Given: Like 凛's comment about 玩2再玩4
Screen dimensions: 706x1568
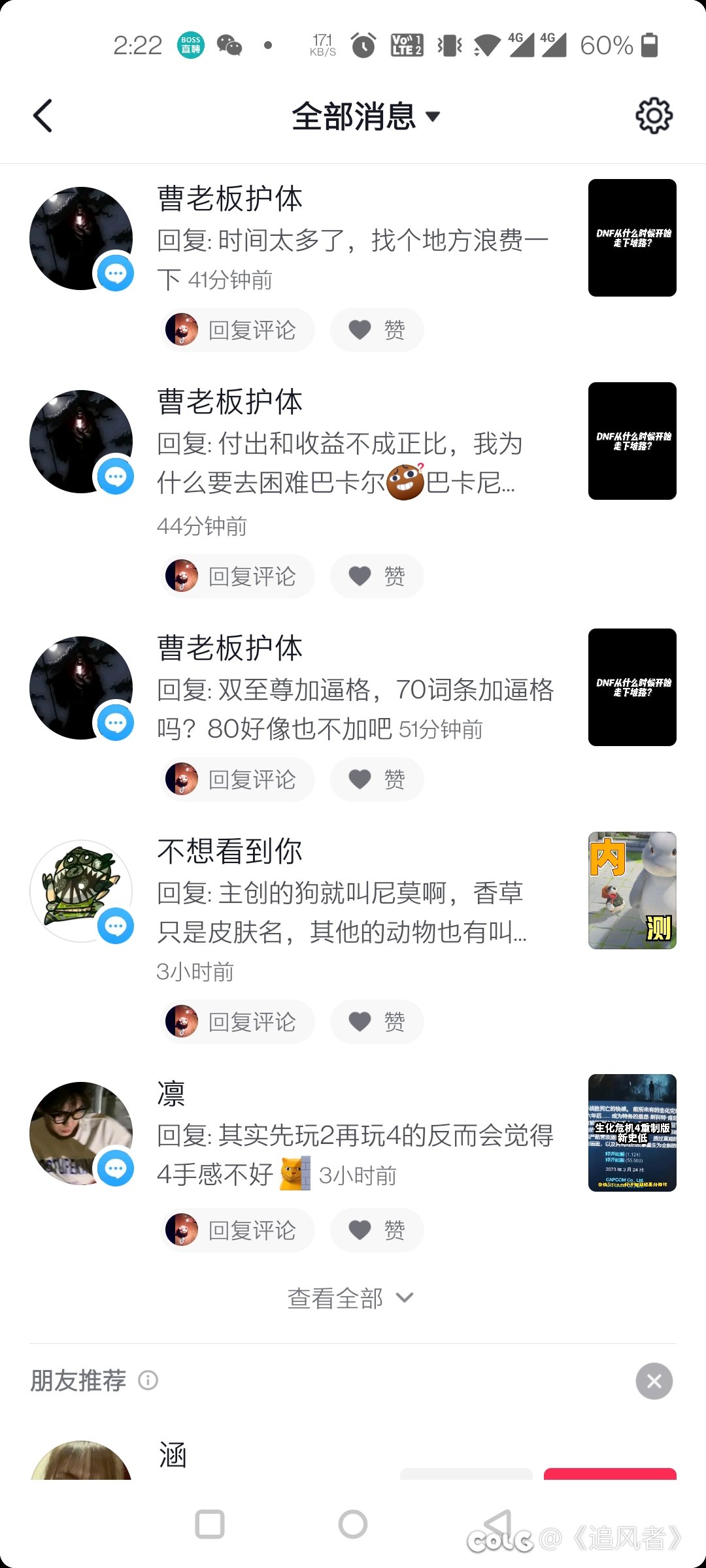Looking at the screenshot, I should click(x=377, y=1230).
